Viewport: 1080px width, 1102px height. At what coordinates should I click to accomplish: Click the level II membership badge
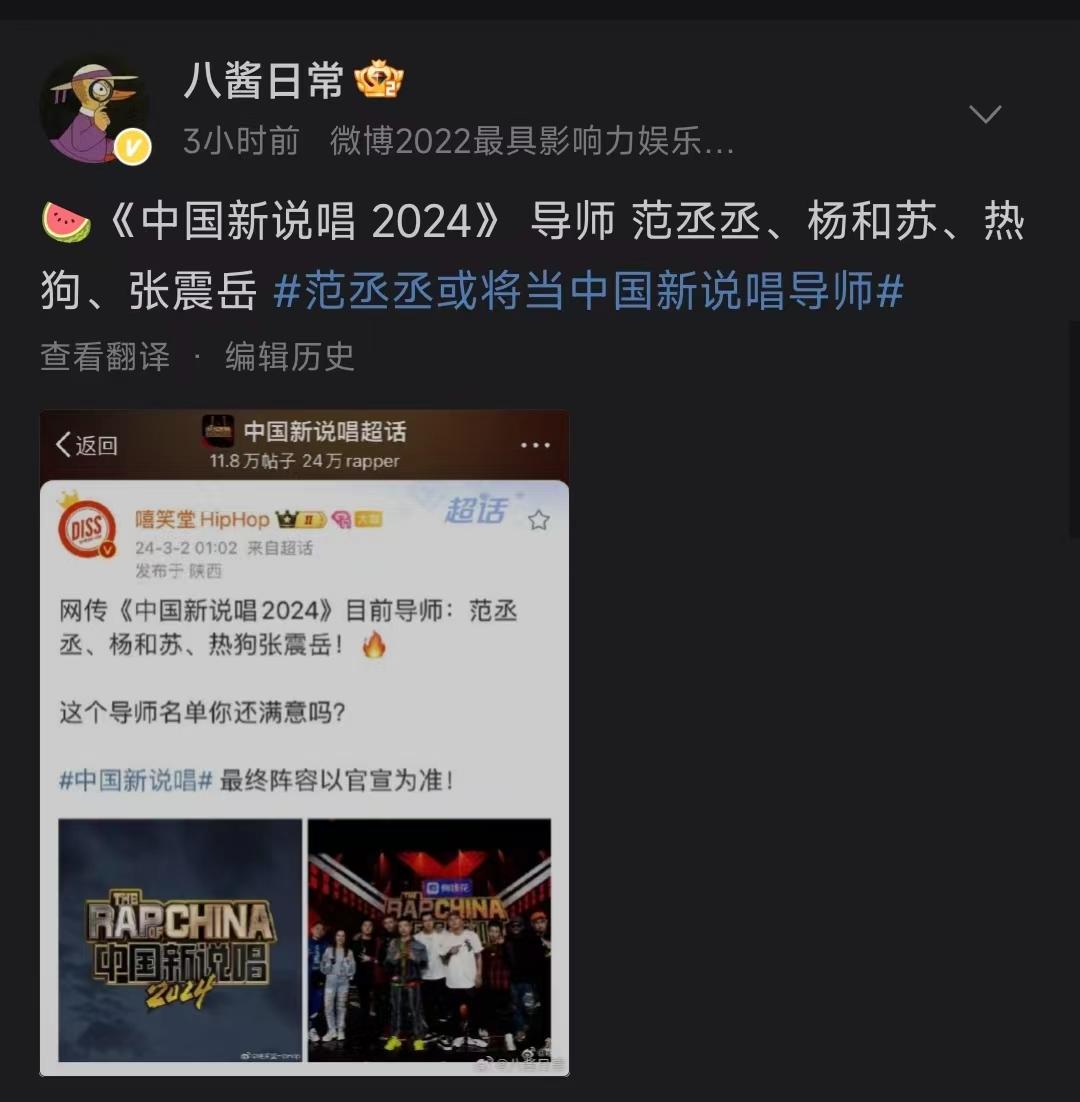pos(308,517)
